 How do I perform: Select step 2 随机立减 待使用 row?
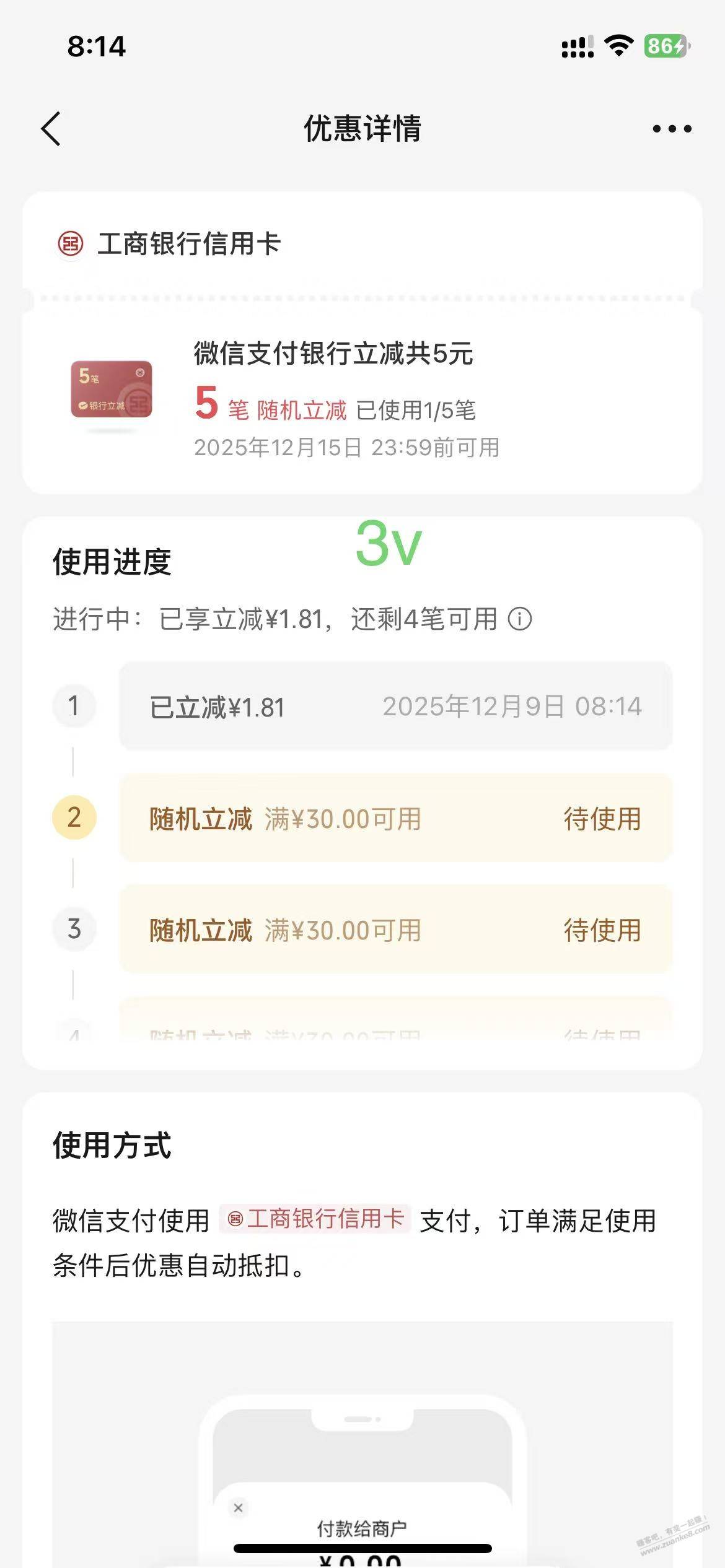[x=395, y=818]
